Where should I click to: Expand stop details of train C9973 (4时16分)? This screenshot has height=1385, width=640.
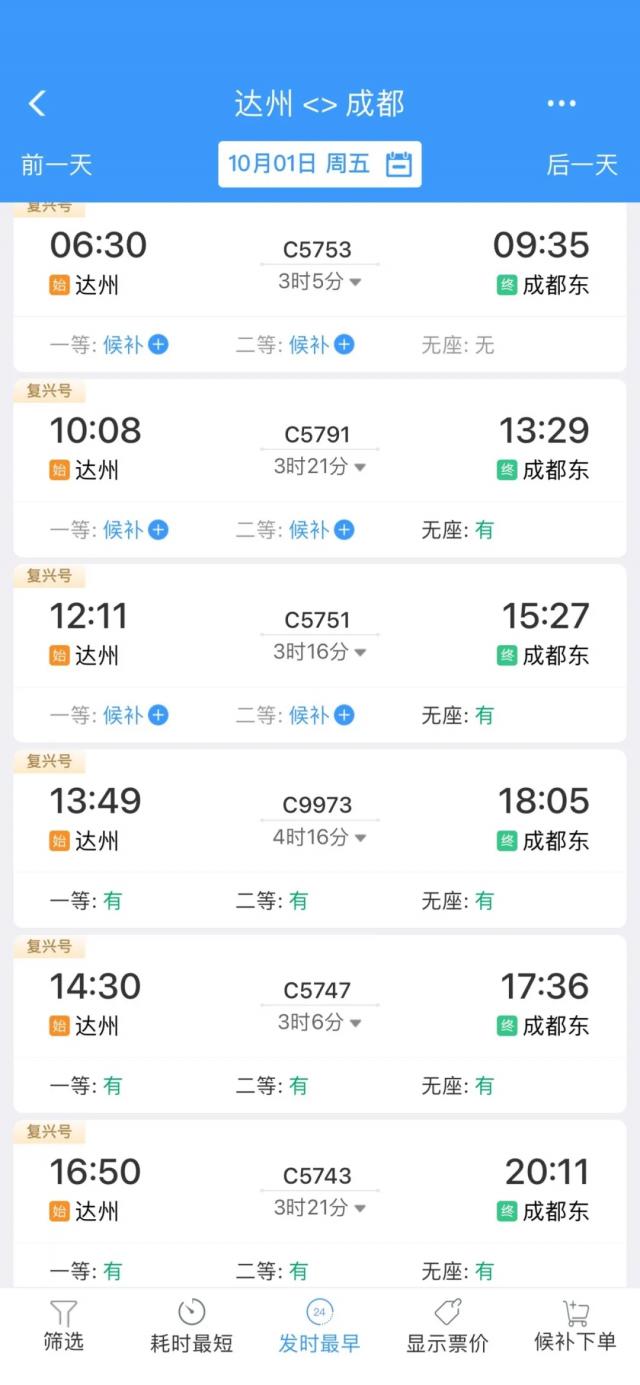320,837
